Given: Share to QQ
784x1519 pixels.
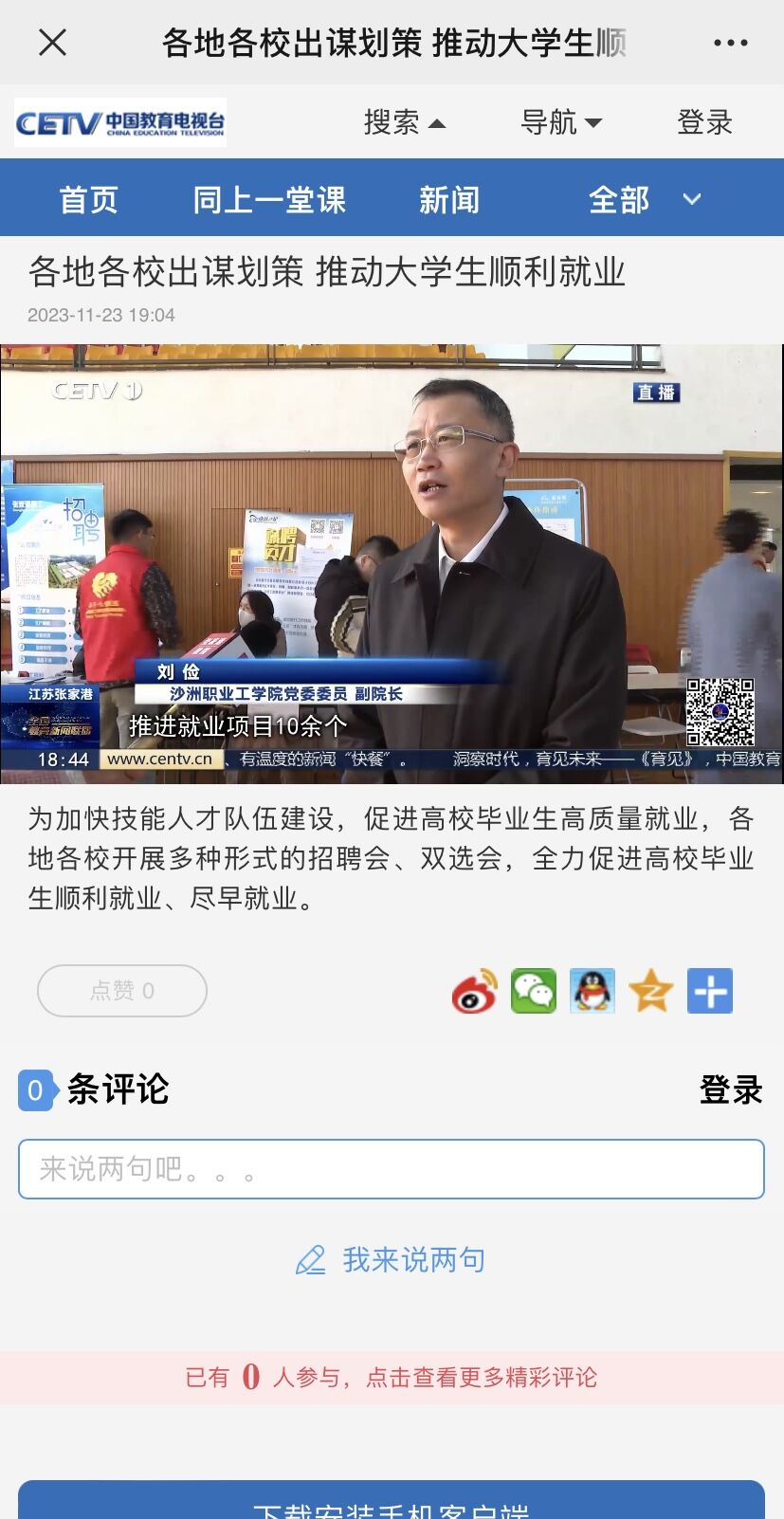Looking at the screenshot, I should pyautogui.click(x=593, y=991).
